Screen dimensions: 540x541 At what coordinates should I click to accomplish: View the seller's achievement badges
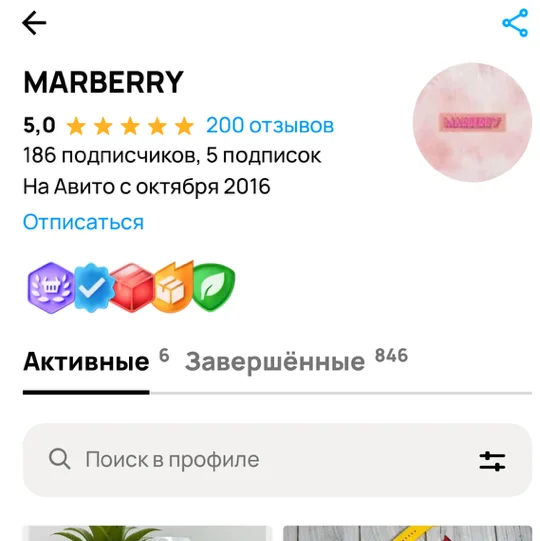coord(131,287)
